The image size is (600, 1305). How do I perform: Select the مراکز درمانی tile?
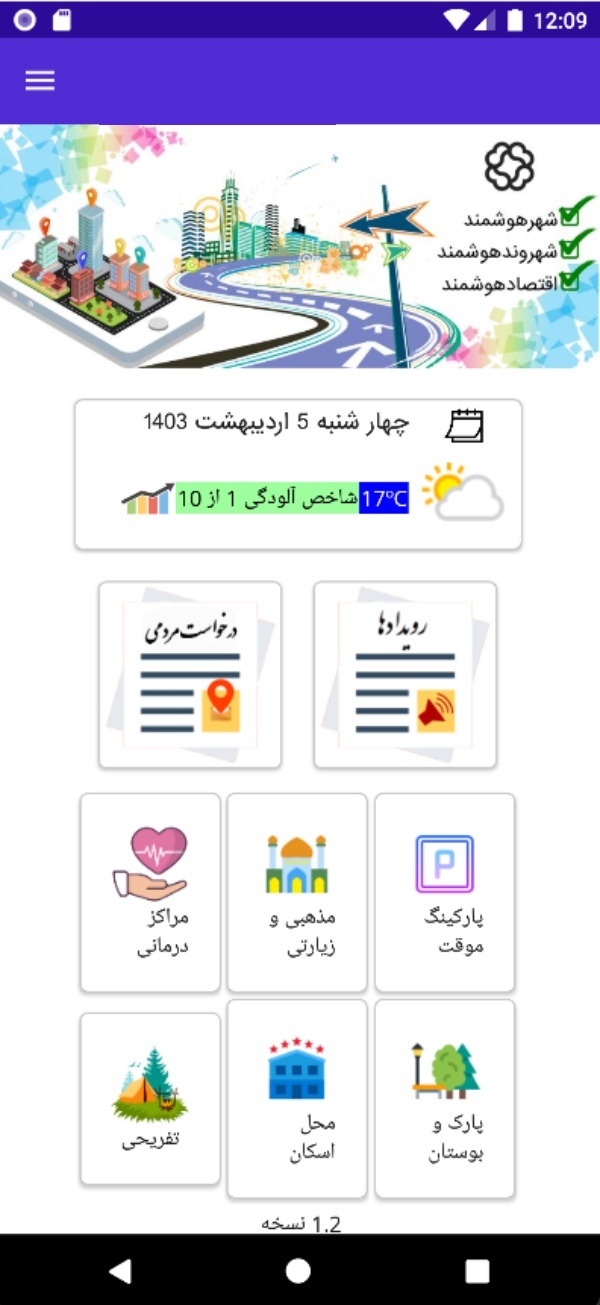[150, 892]
